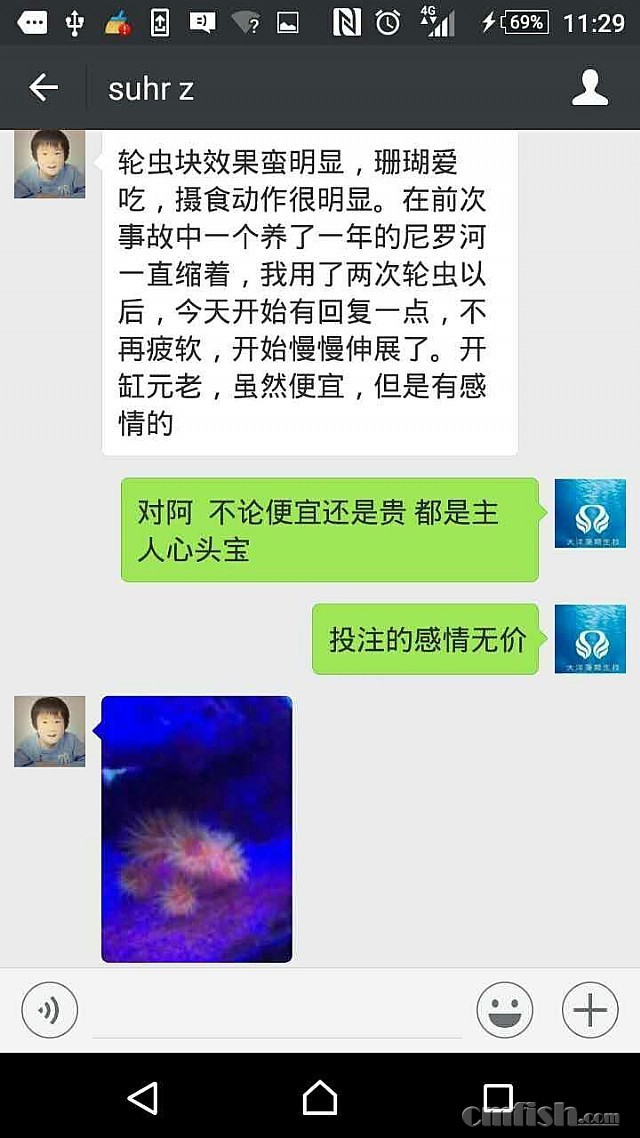Tap the message text field
The image size is (640, 1138).
pos(277,1012)
